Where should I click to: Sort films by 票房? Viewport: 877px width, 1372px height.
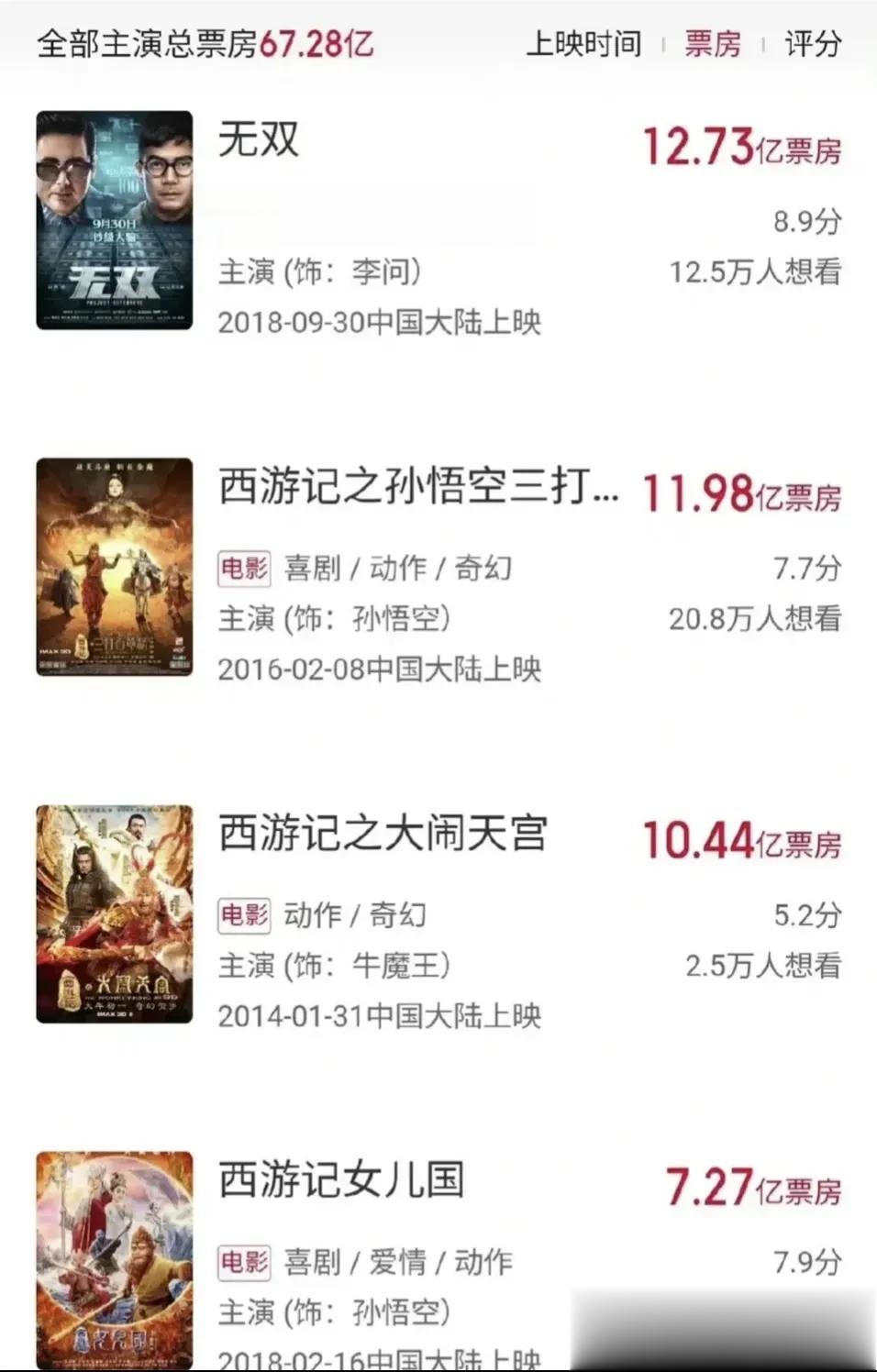[x=712, y=43]
